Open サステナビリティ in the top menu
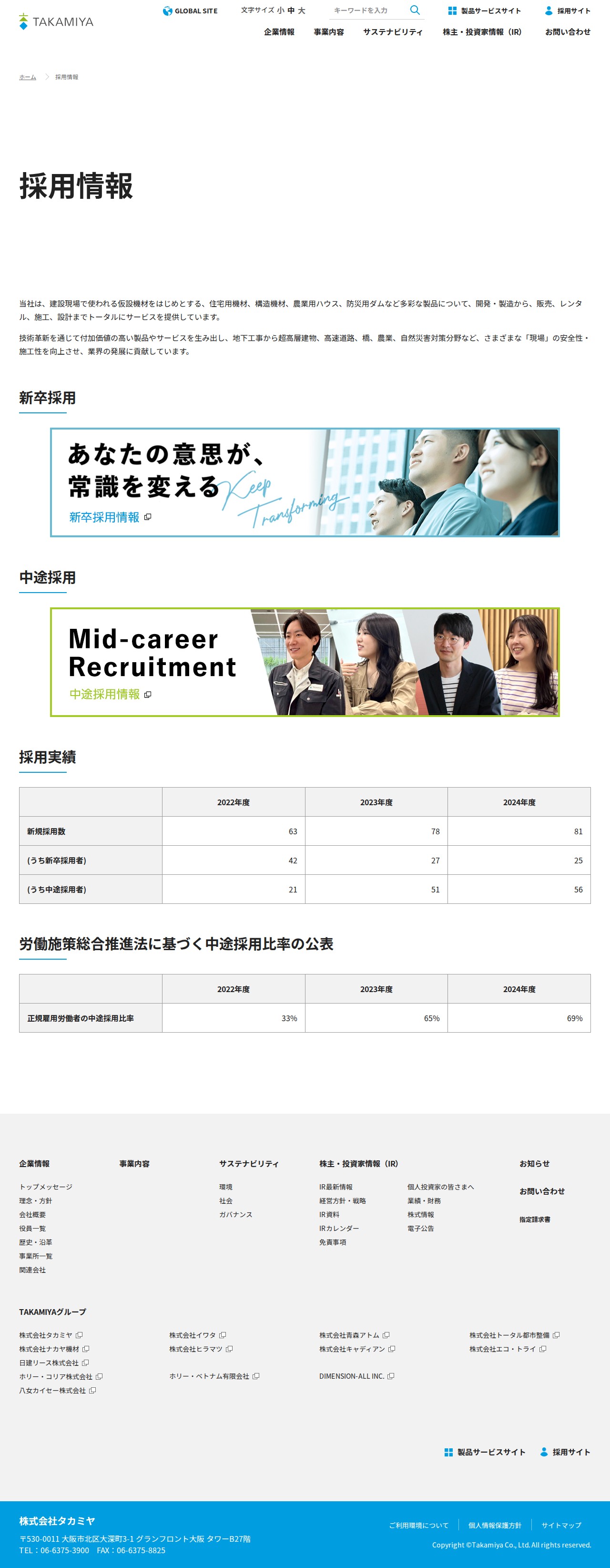Image resolution: width=610 pixels, height=1568 pixels. [393, 32]
